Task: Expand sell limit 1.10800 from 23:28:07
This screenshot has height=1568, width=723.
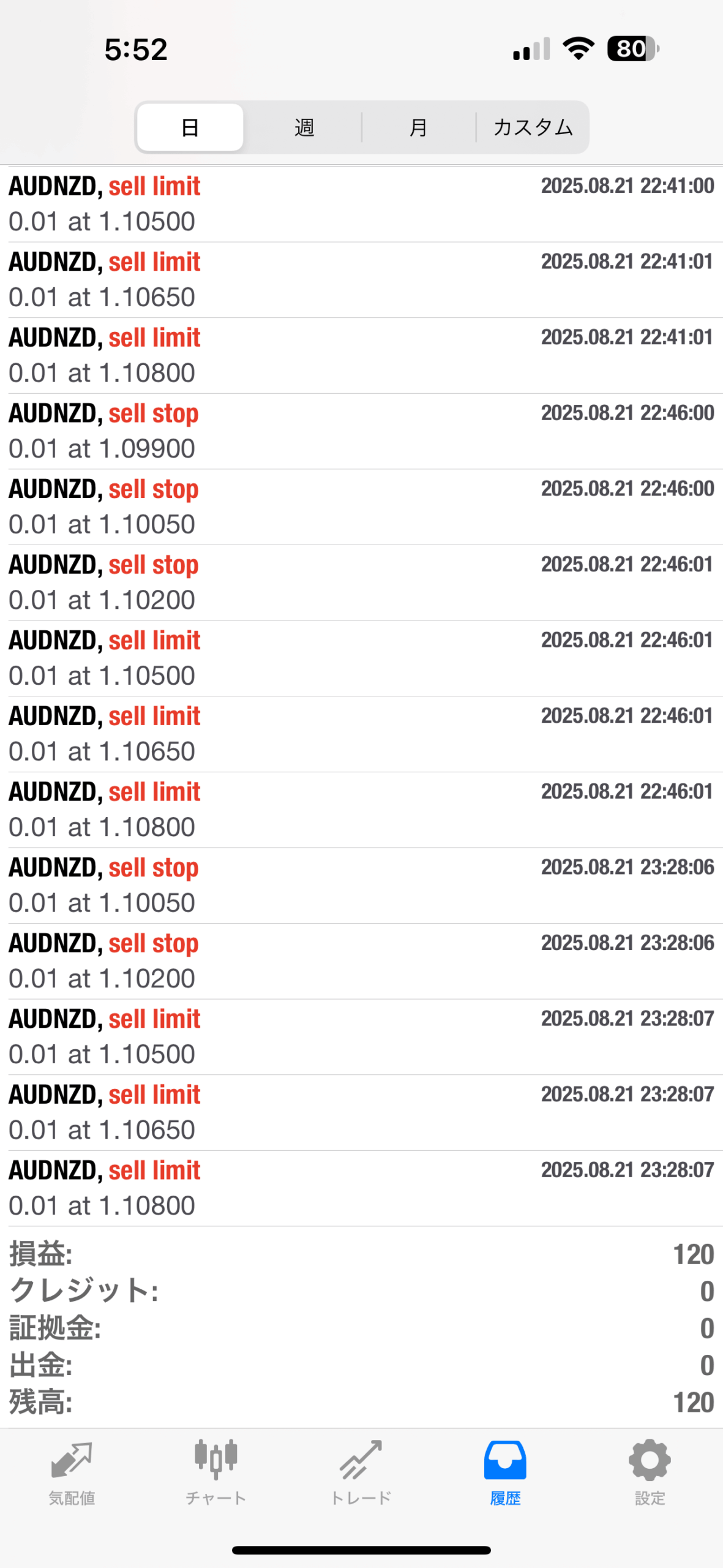Action: 361,1188
